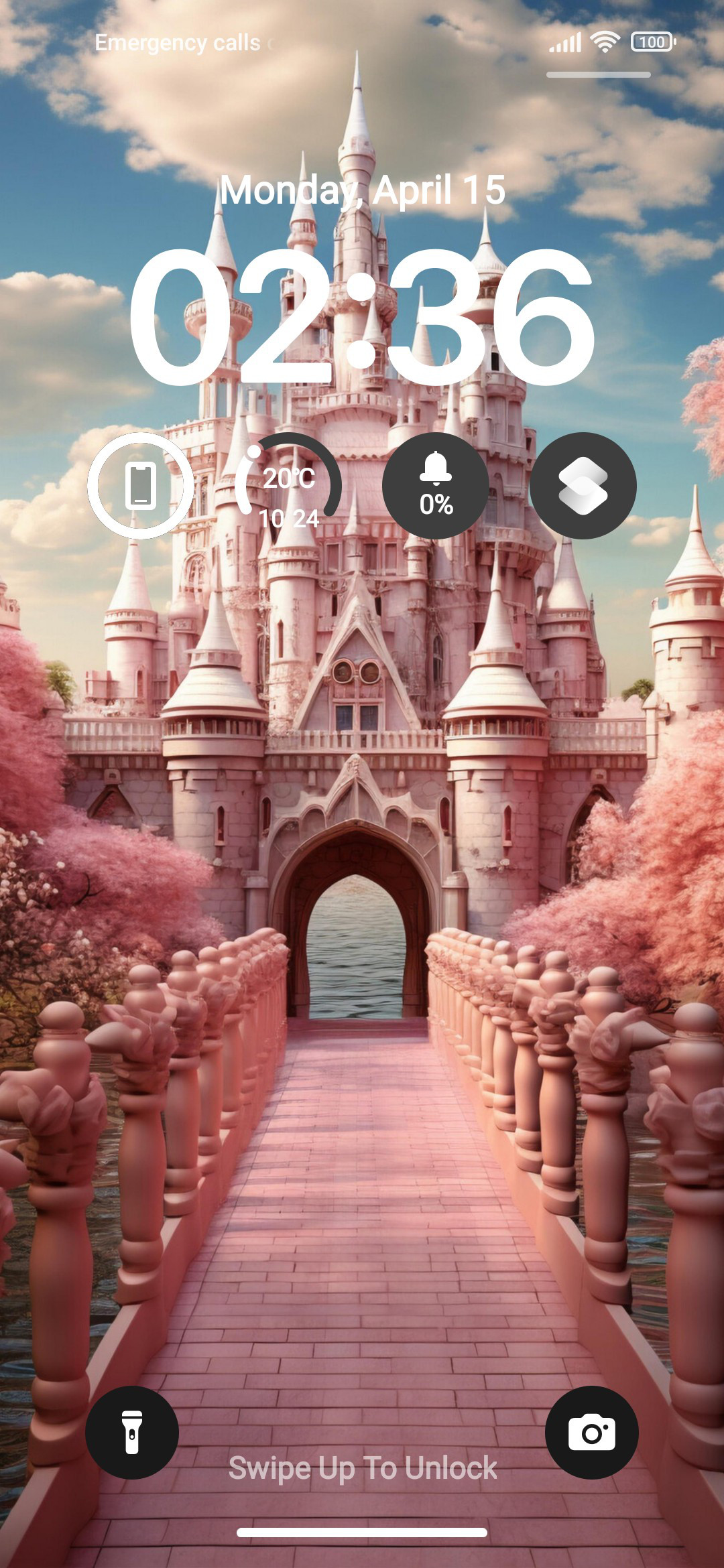Open the camera shortcut

tap(591, 1432)
